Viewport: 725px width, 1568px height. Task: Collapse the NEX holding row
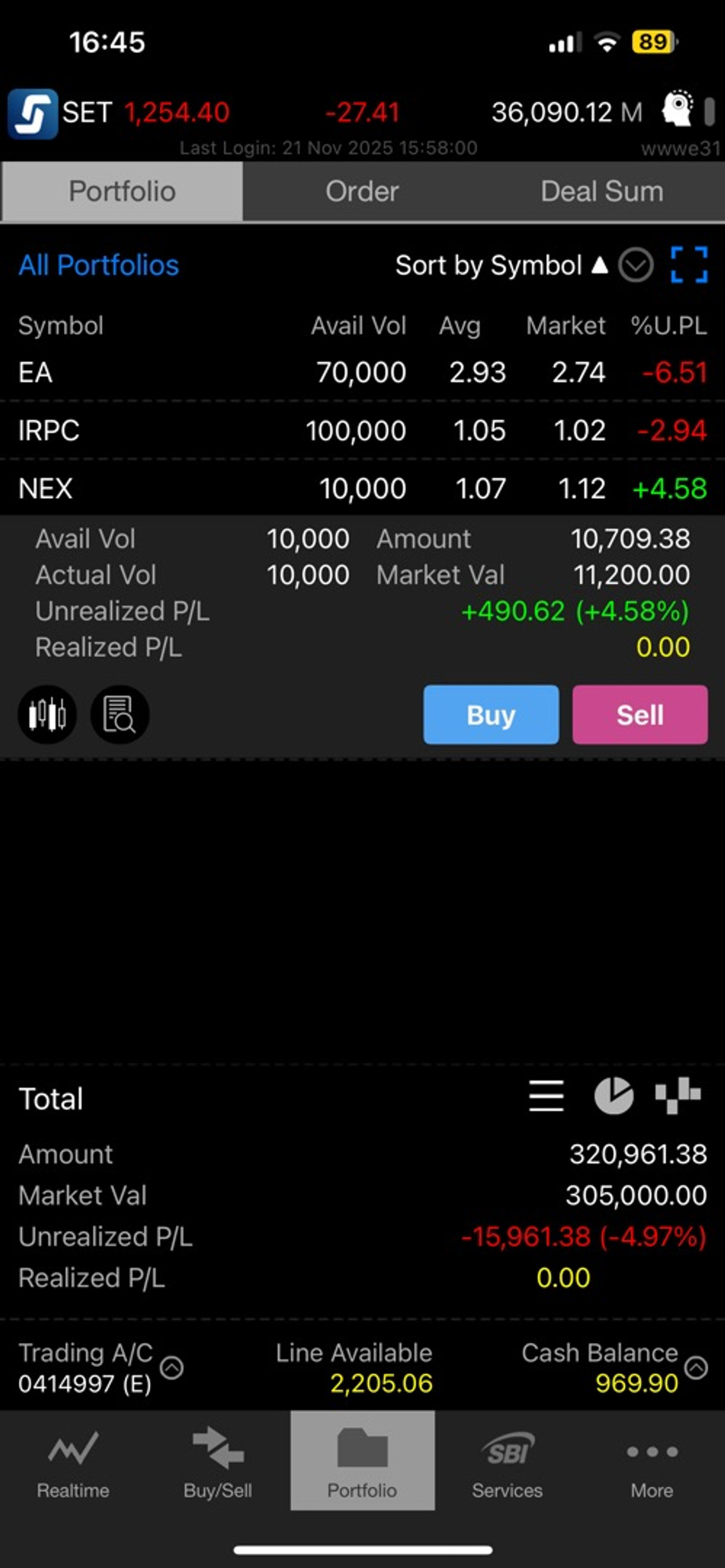pyautogui.click(x=362, y=488)
